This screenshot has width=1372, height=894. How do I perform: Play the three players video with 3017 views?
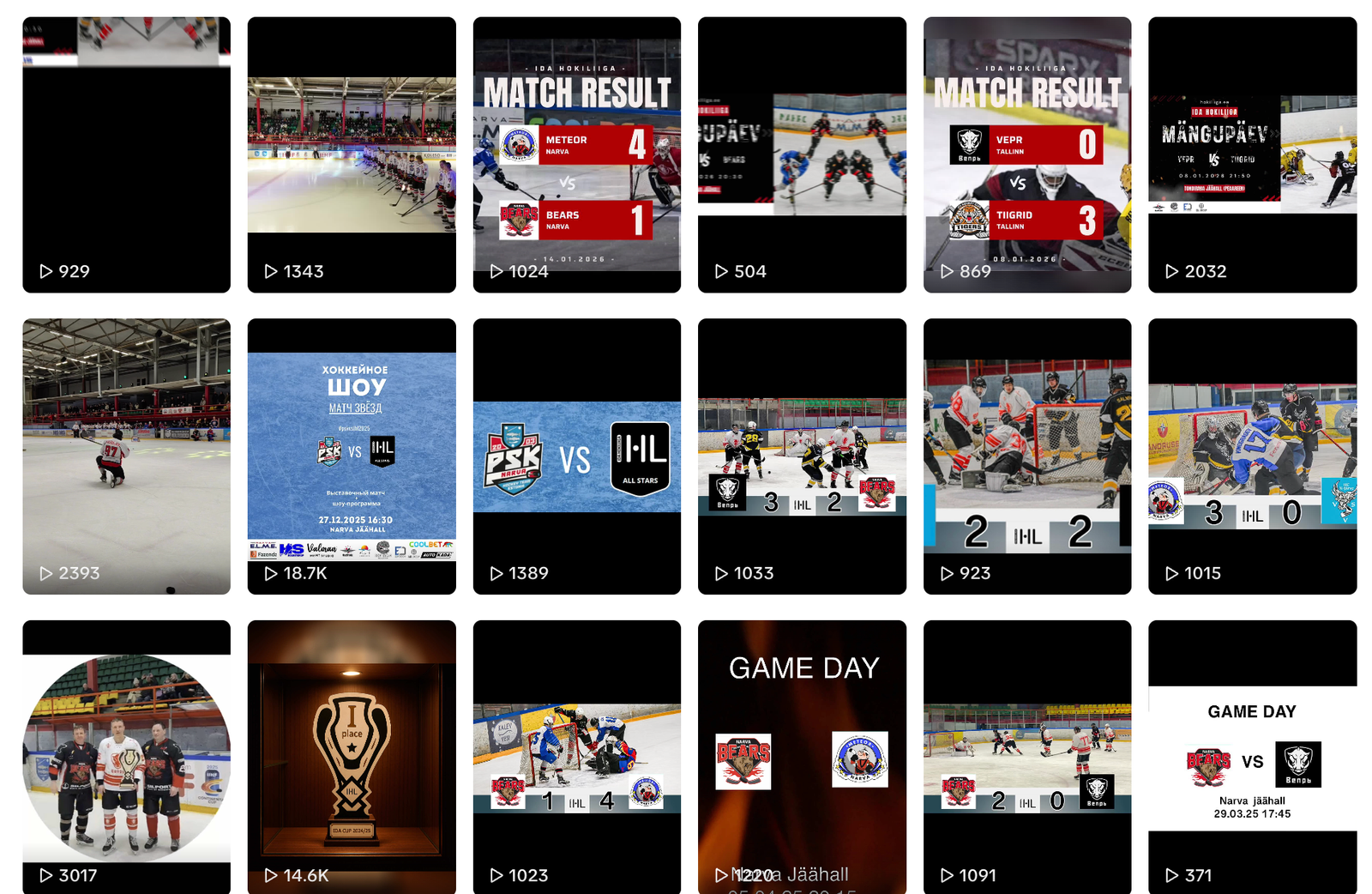(x=126, y=757)
